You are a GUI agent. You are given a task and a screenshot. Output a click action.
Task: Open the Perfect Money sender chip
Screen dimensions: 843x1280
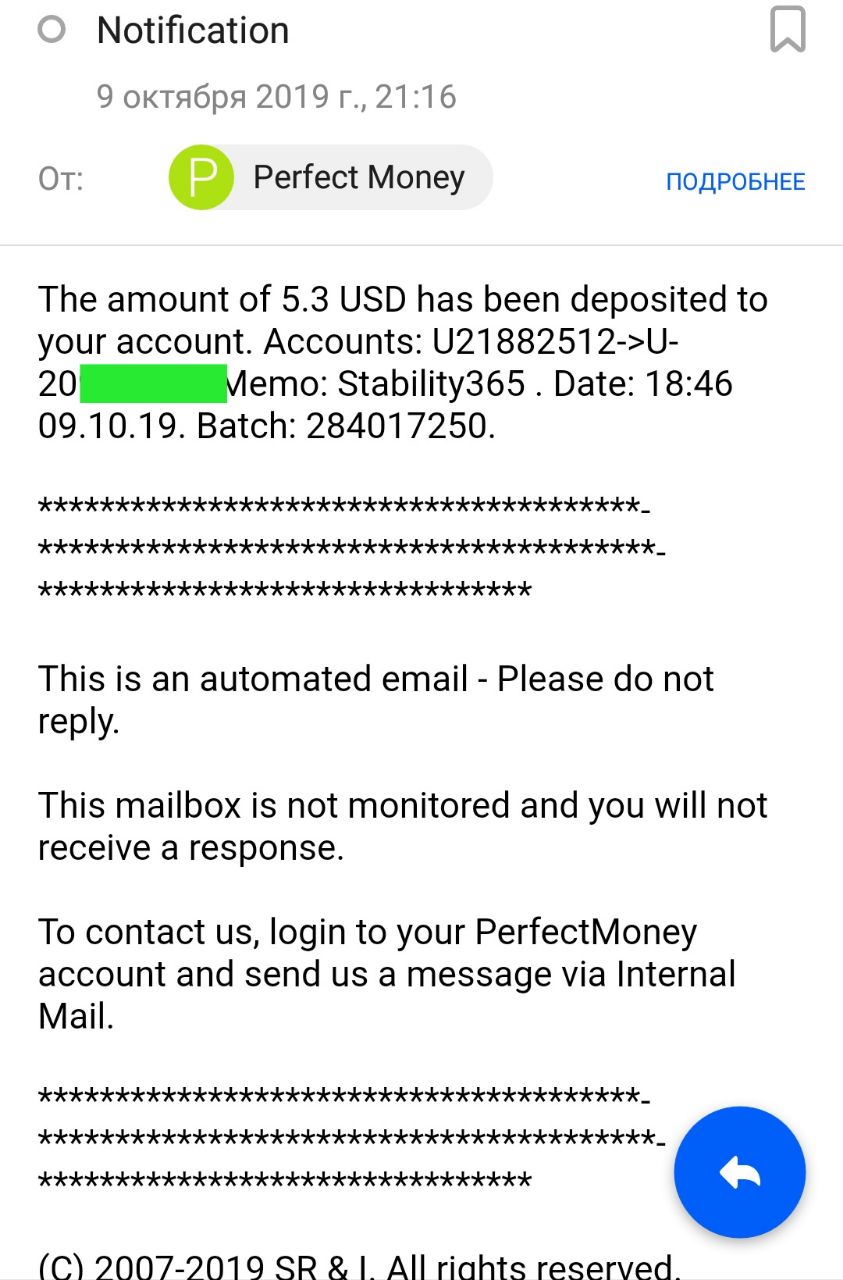[x=331, y=178]
